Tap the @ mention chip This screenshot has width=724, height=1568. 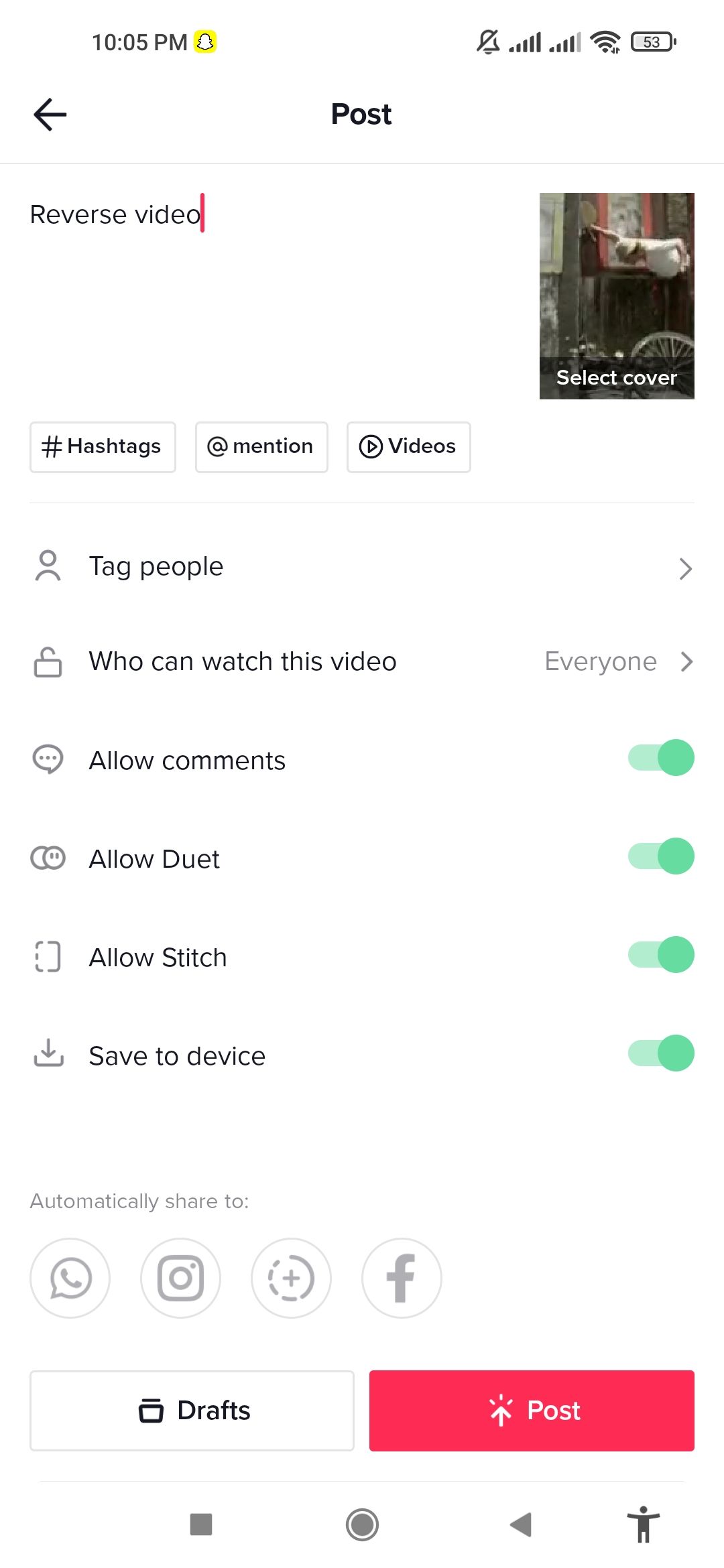pyautogui.click(x=261, y=447)
